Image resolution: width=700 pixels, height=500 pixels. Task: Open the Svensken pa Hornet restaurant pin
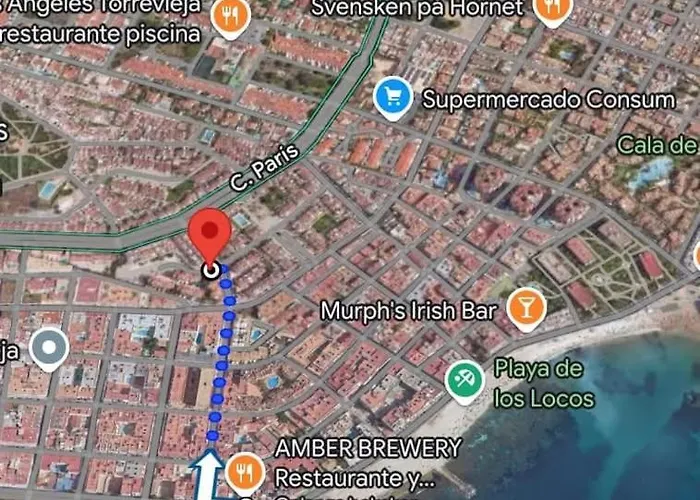(x=551, y=9)
